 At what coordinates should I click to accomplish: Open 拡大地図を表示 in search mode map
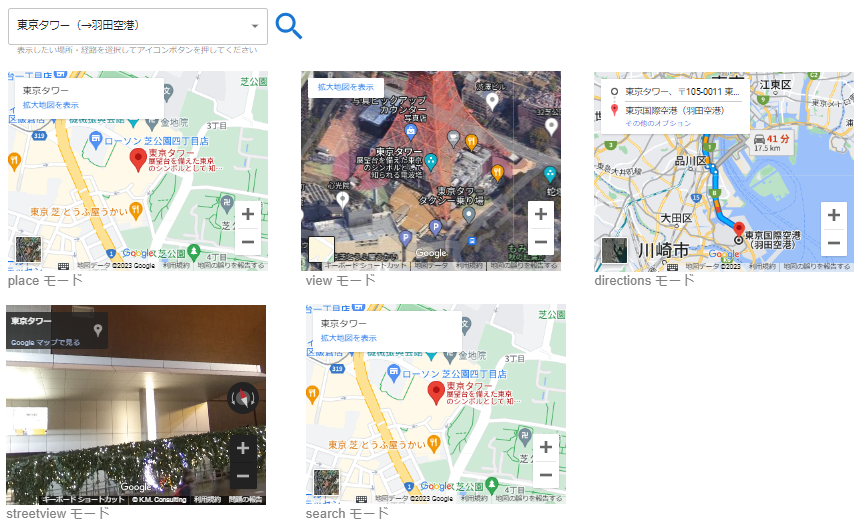(x=349, y=338)
